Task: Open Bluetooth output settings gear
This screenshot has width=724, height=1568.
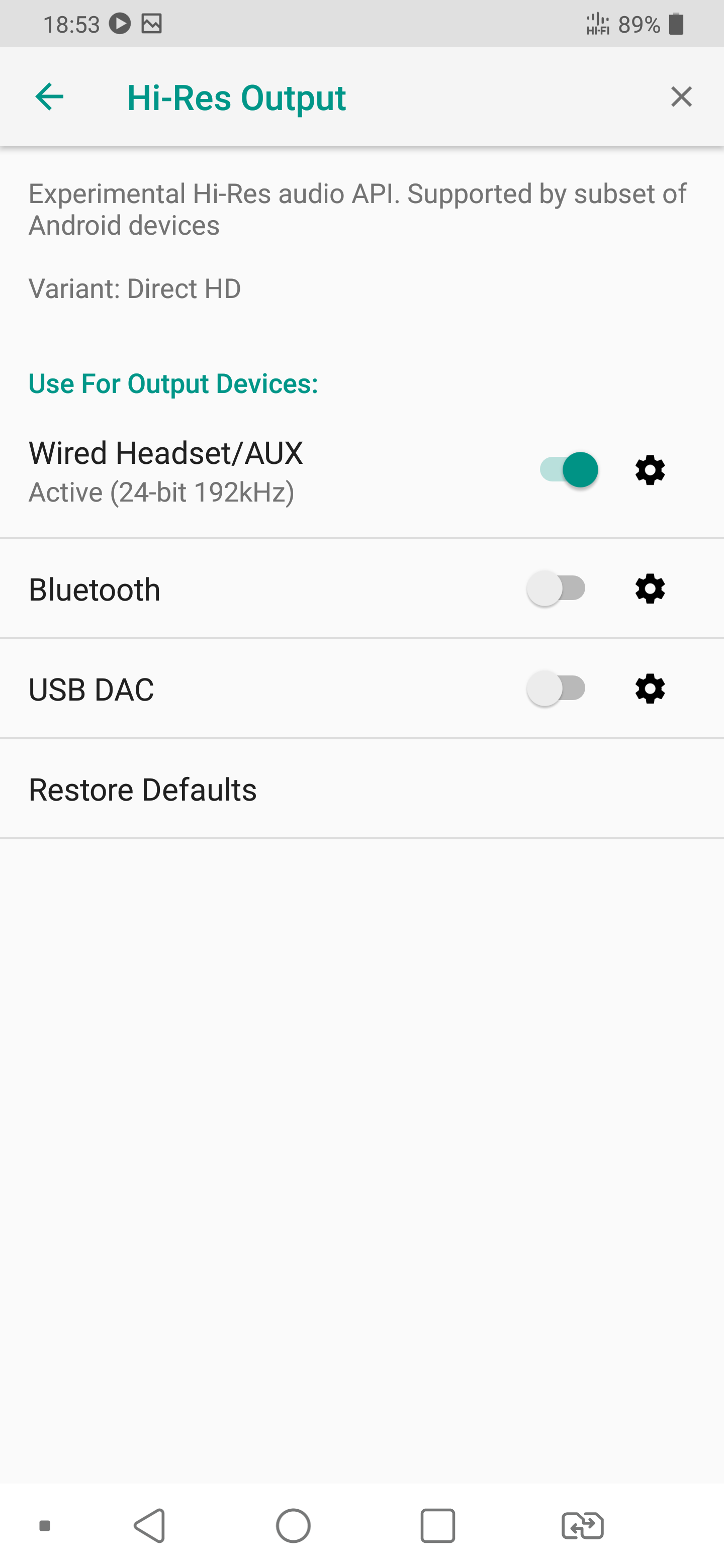Action: point(650,589)
